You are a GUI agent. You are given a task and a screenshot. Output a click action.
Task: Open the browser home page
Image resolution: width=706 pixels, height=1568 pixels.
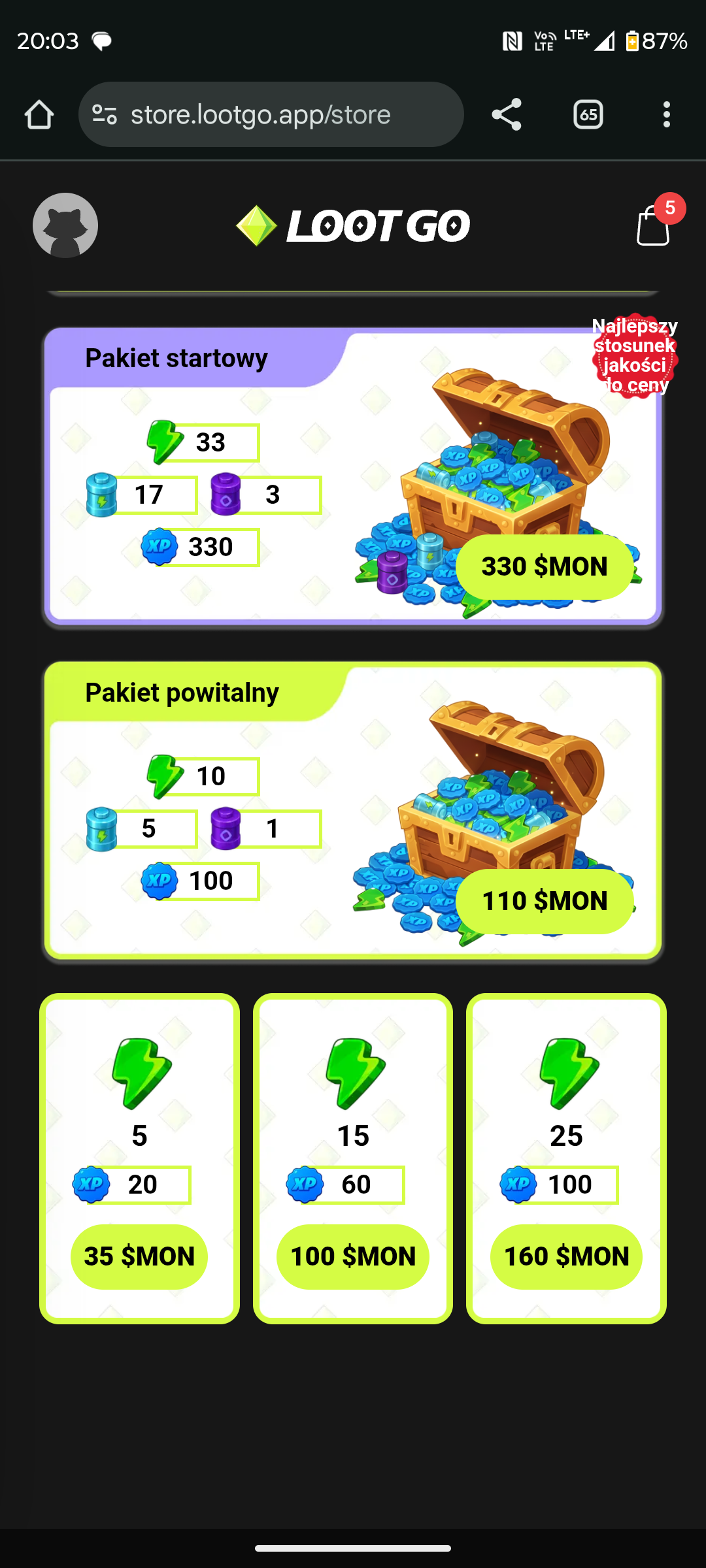39,115
